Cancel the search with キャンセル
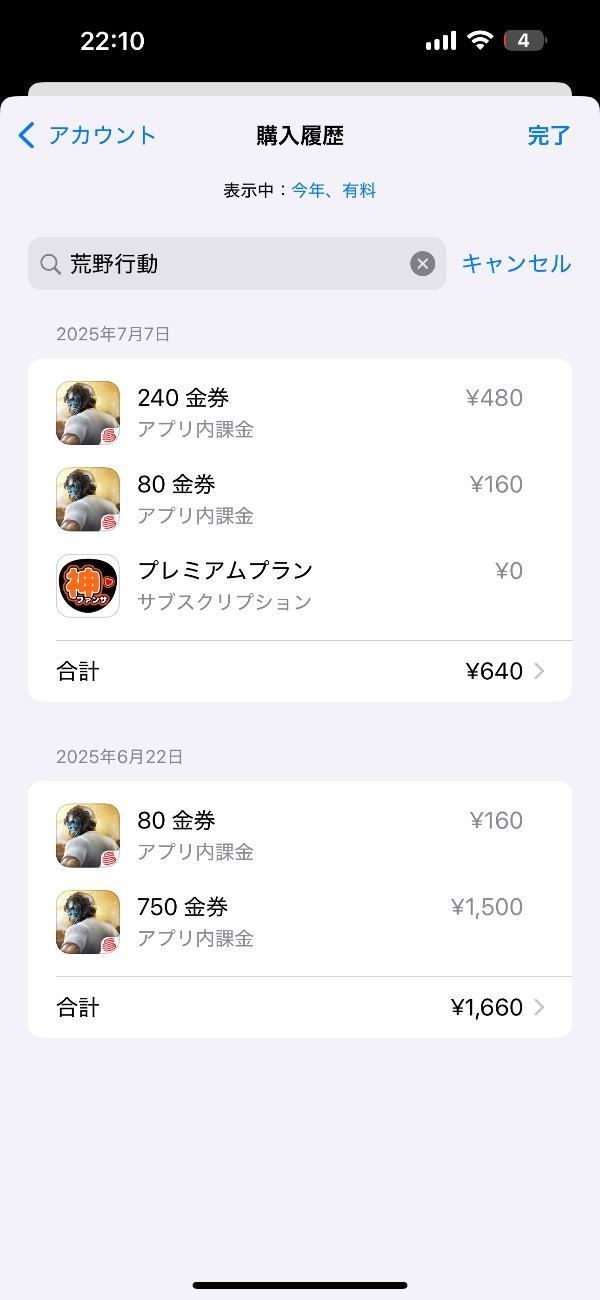600x1300 pixels. [x=516, y=264]
